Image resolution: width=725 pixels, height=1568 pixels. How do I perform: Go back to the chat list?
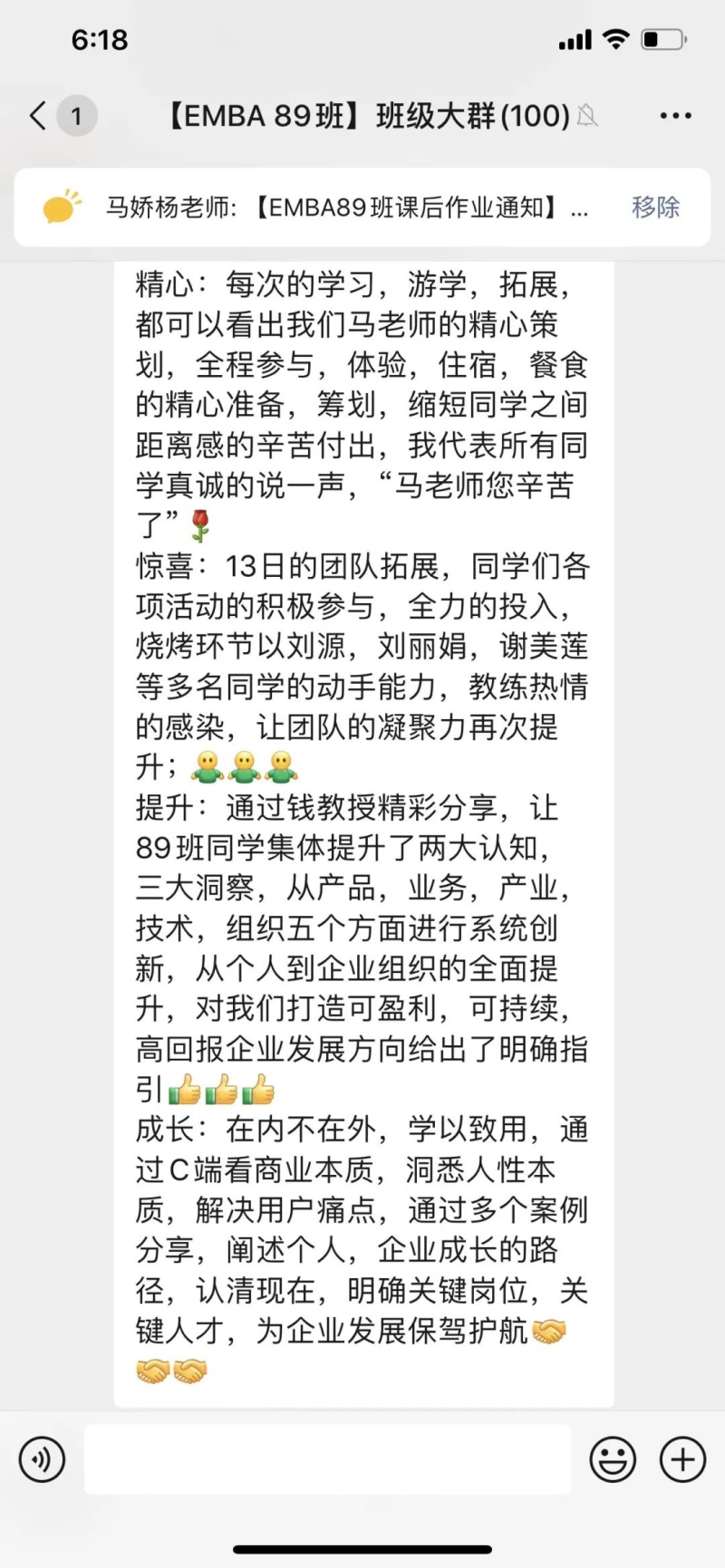[x=38, y=116]
